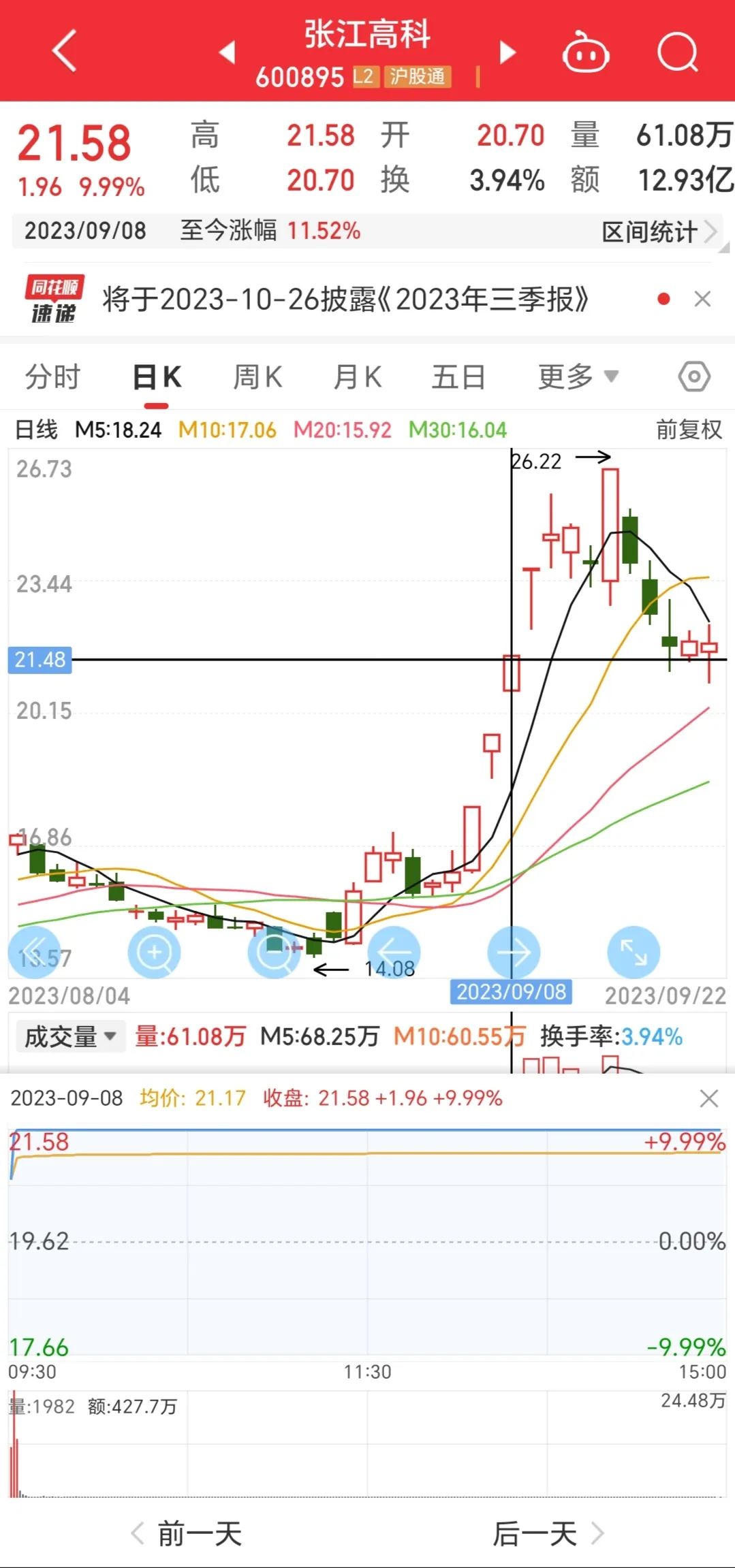Change the 前复权 adjustment mode

click(688, 430)
